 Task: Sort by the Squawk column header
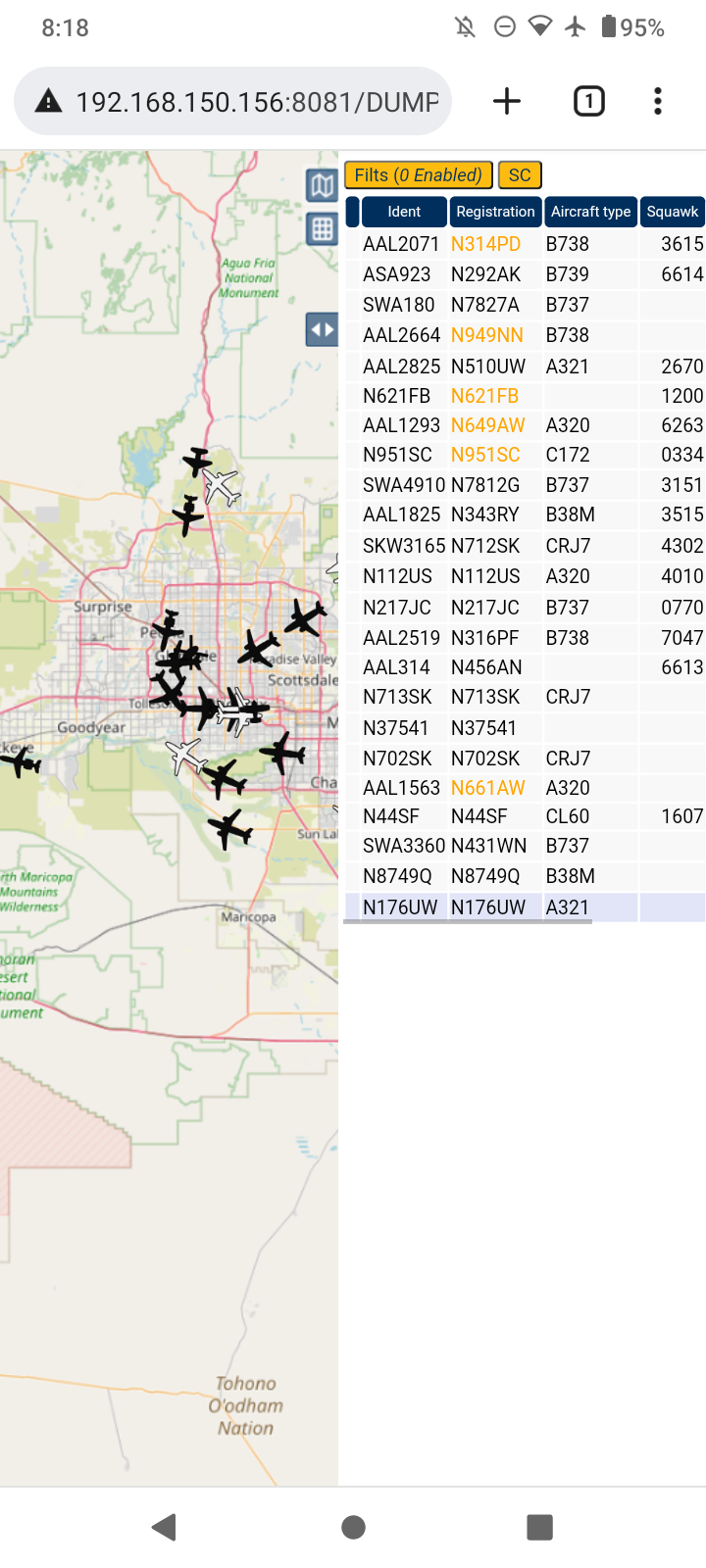click(673, 212)
